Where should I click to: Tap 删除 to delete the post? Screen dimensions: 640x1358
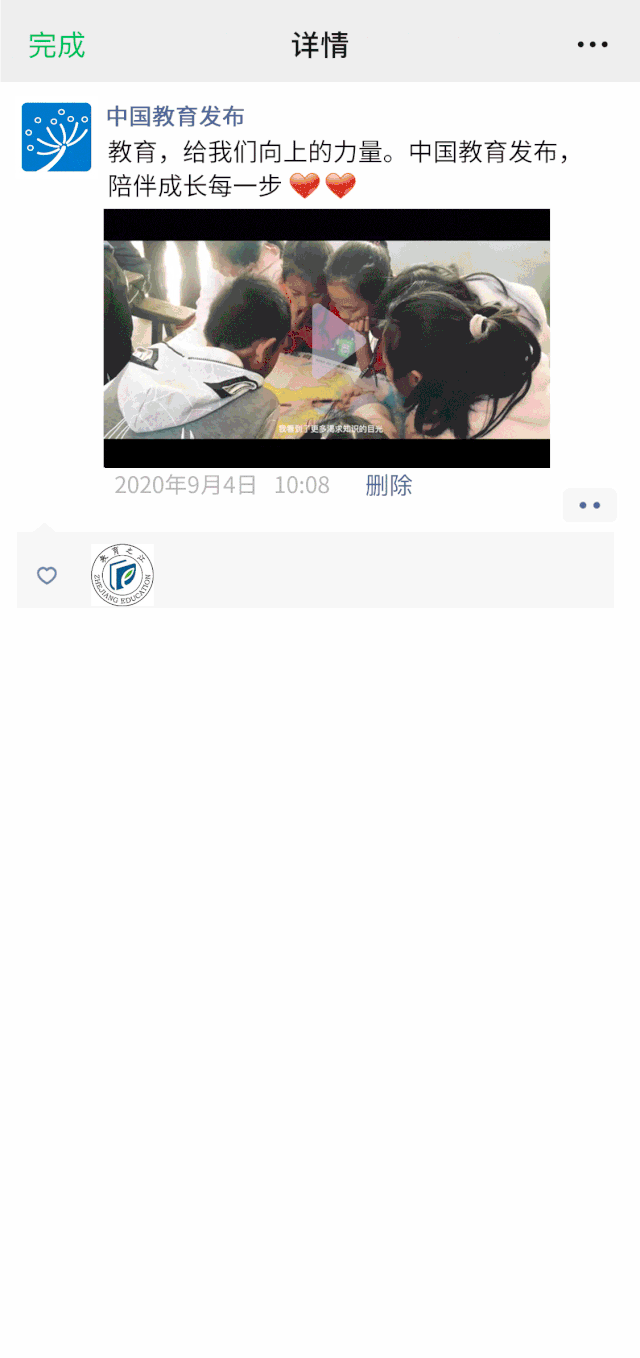coord(388,486)
